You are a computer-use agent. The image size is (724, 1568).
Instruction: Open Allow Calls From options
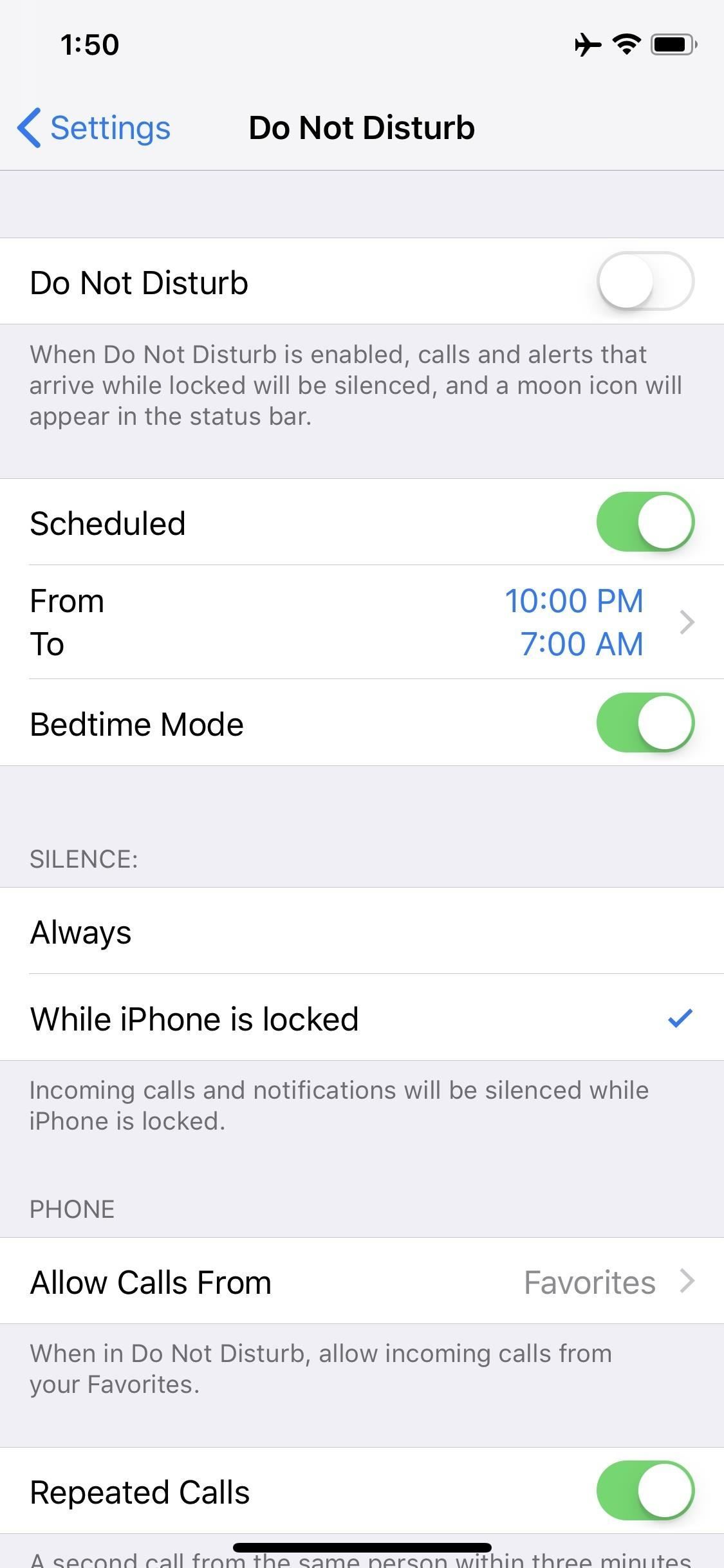pos(362,1282)
